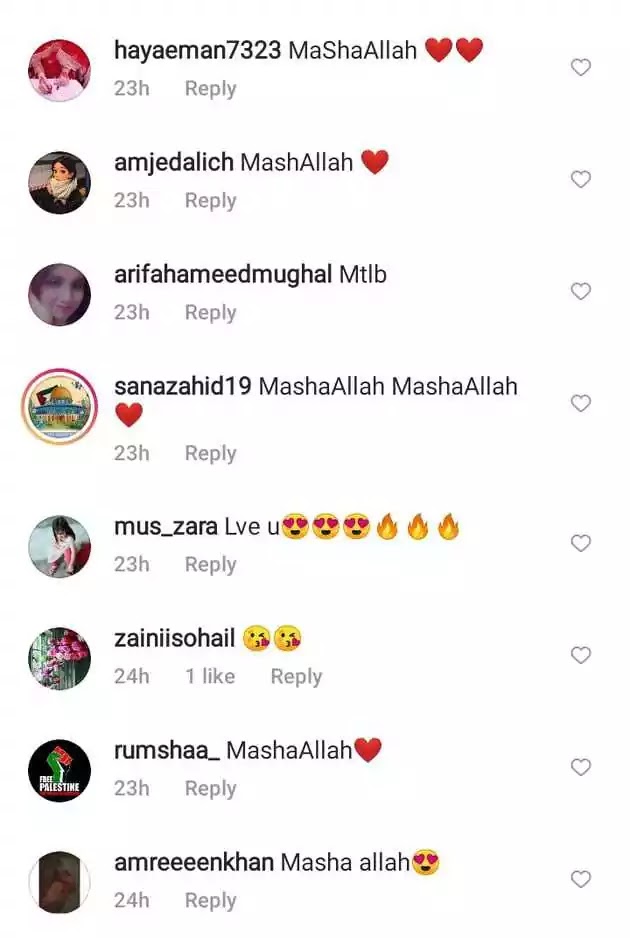The image size is (630, 938).
Task: Reply to amreeeenkhan's comment
Action: (211, 900)
